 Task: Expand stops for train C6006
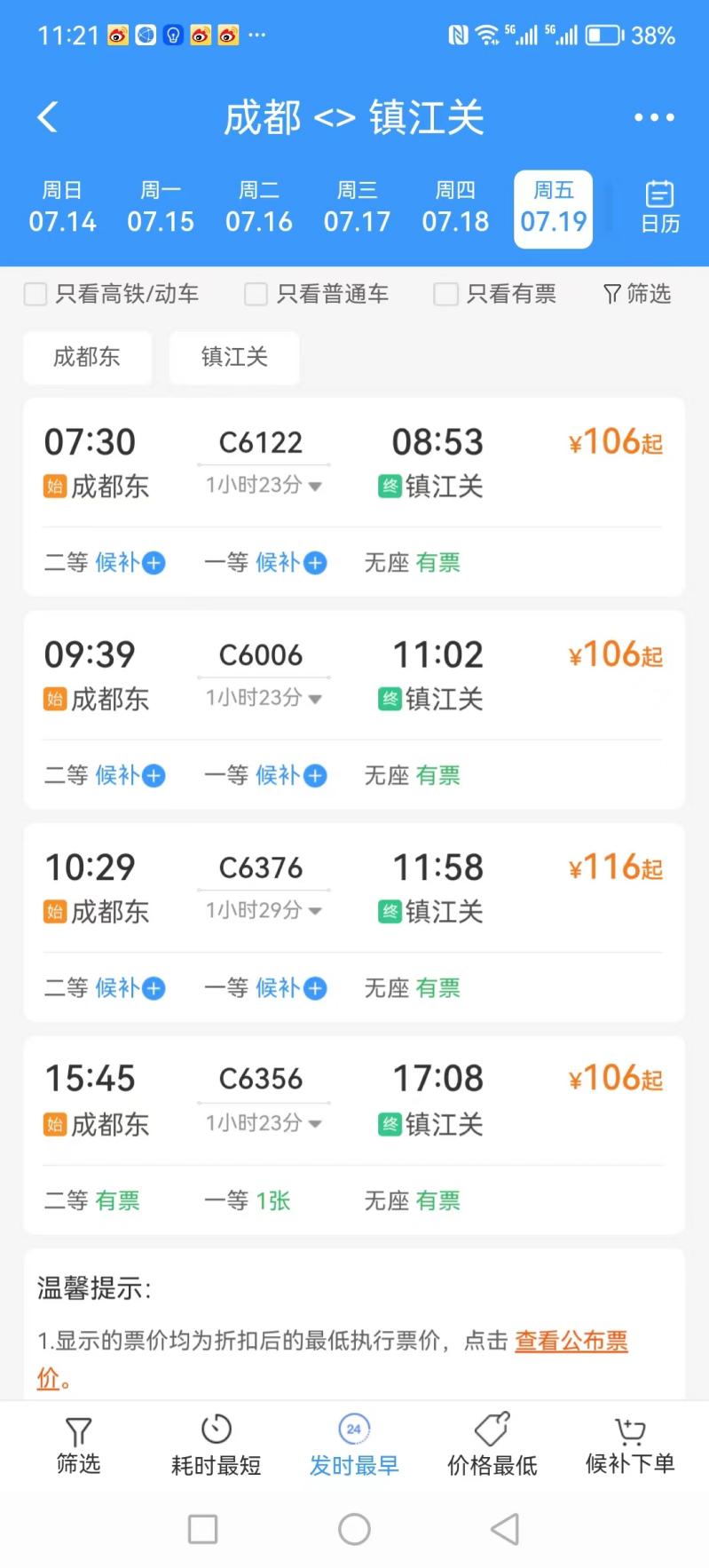click(x=264, y=698)
